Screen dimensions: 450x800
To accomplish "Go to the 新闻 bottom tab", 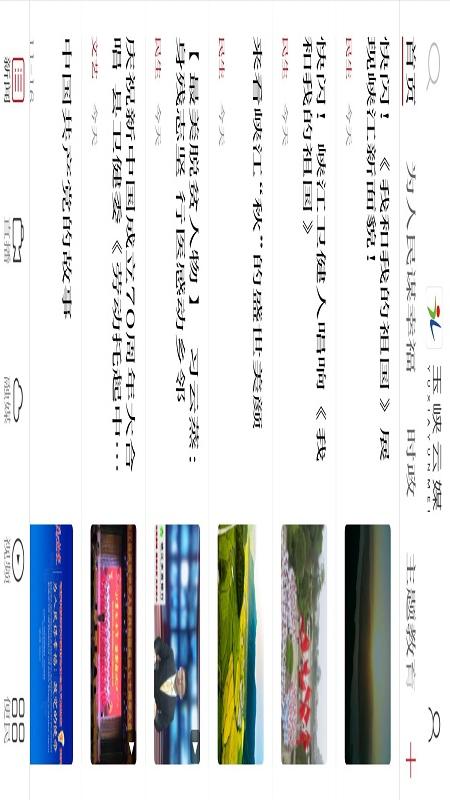I will 15,80.
